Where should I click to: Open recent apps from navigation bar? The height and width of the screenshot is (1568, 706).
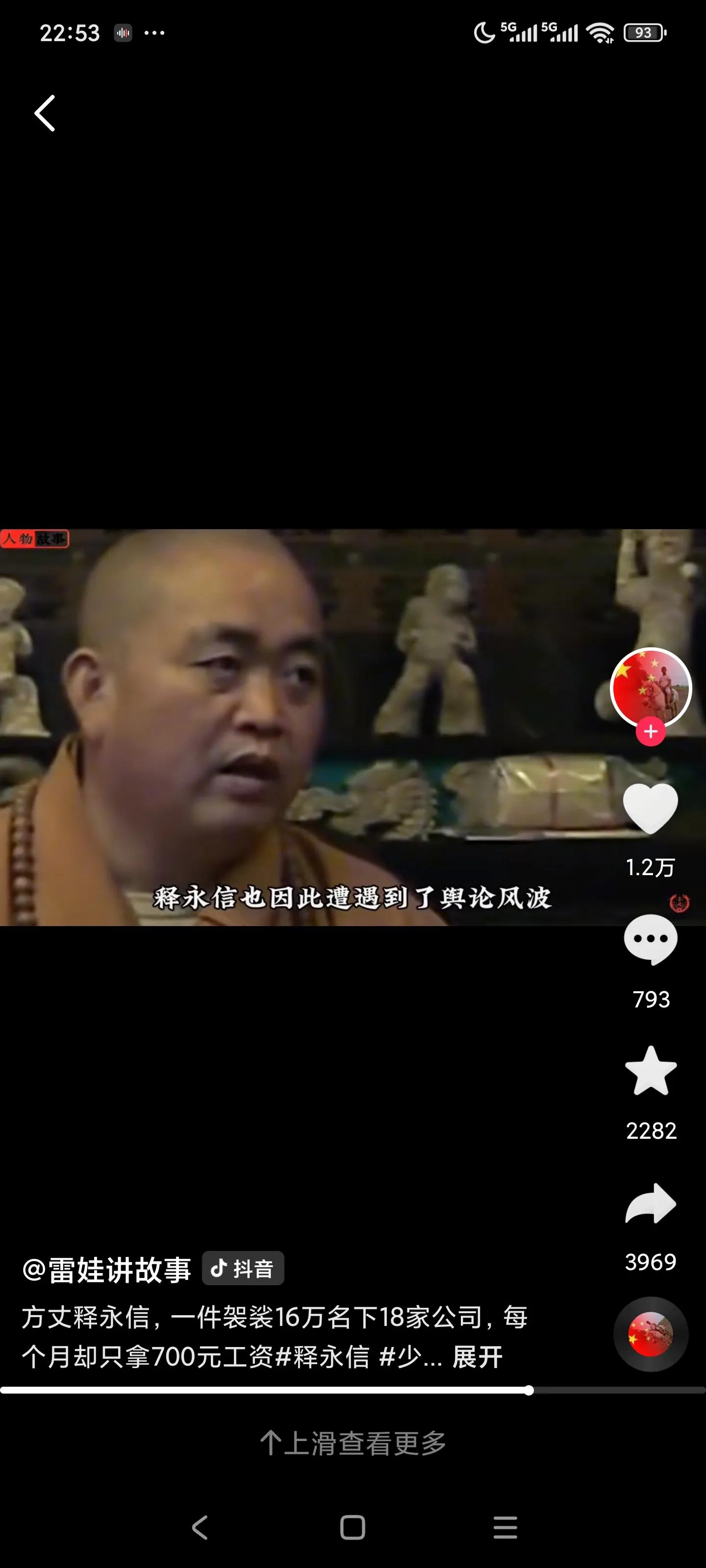(505, 1527)
